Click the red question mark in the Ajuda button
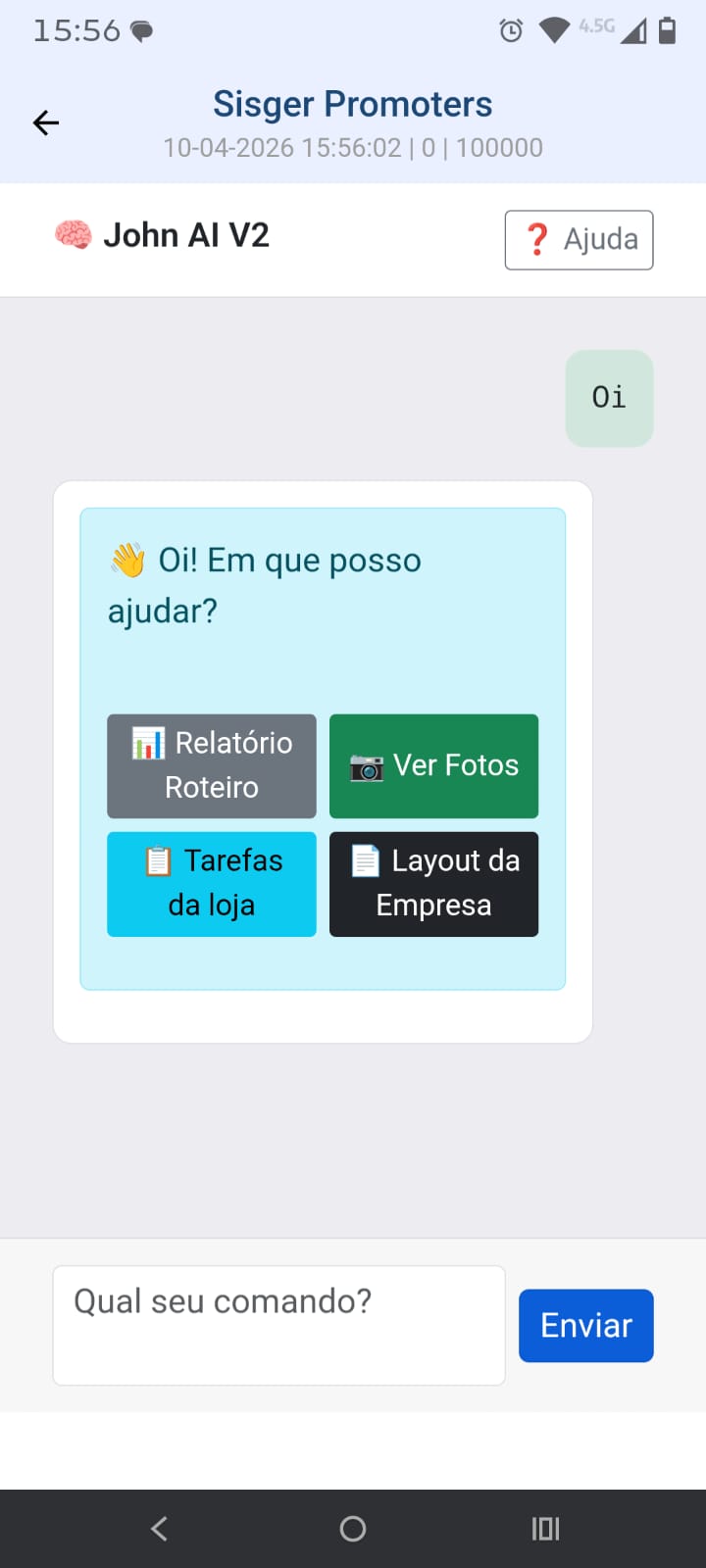 tap(537, 238)
